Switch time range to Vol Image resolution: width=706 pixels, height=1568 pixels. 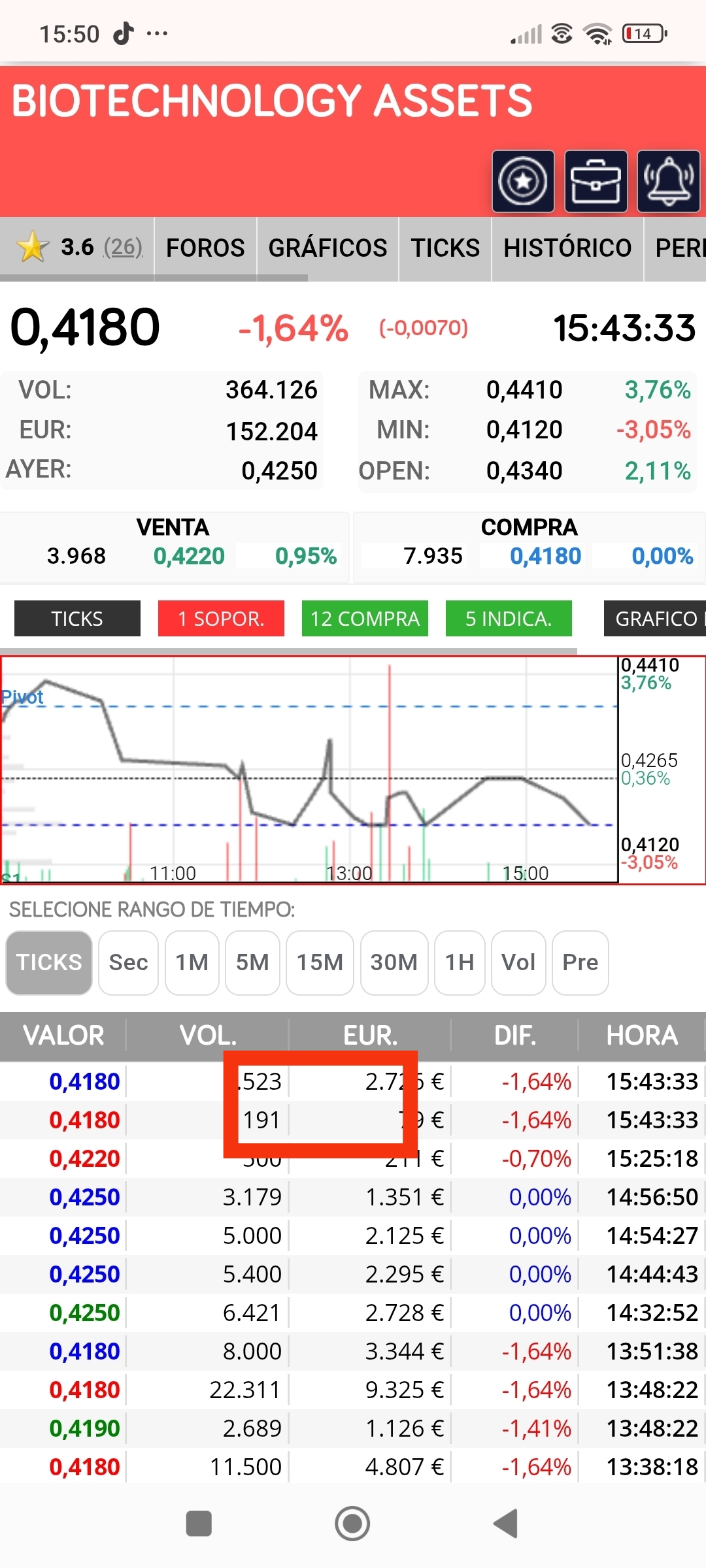(518, 962)
